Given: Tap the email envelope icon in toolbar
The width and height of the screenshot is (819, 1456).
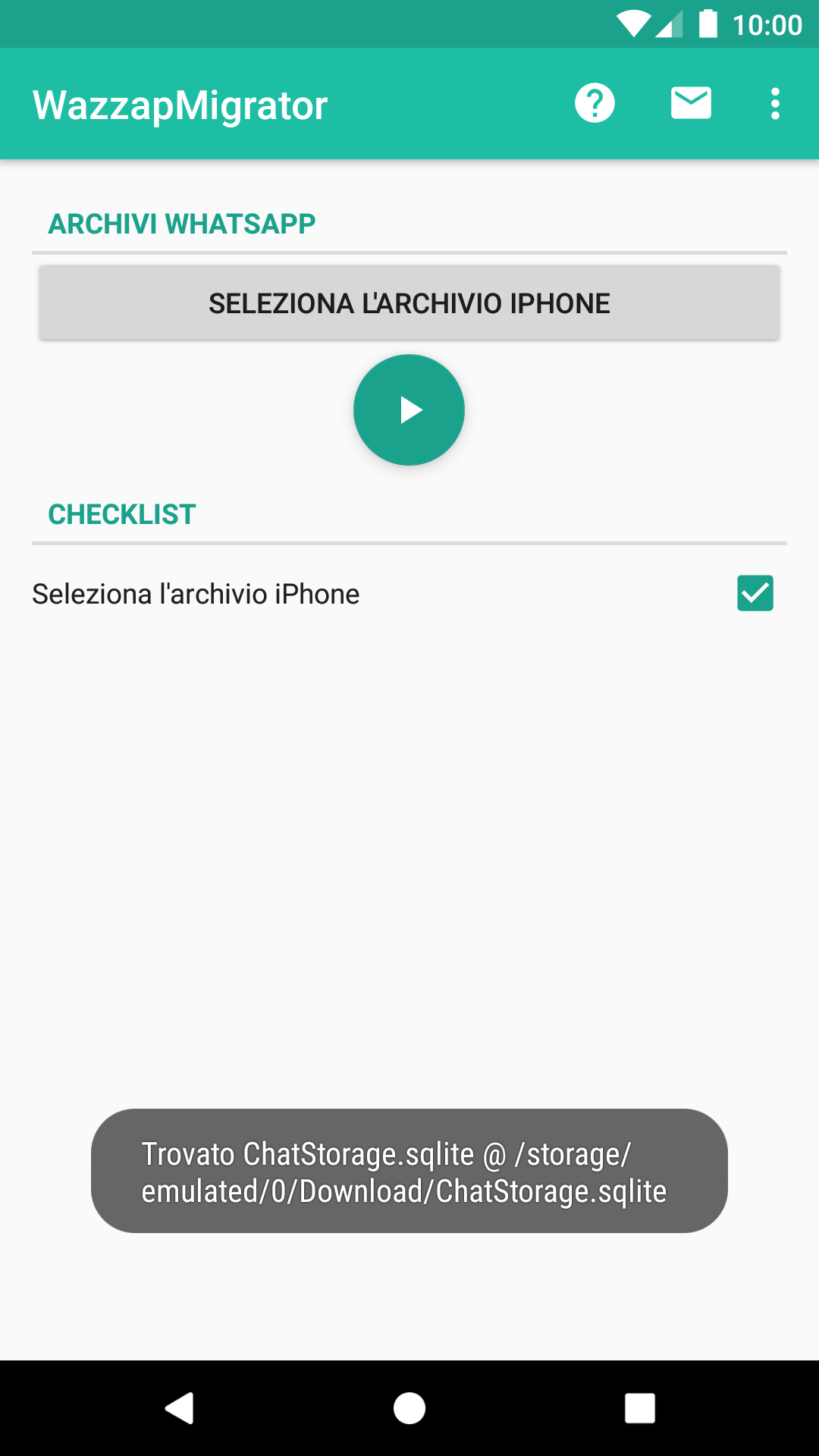Looking at the screenshot, I should pos(691,103).
